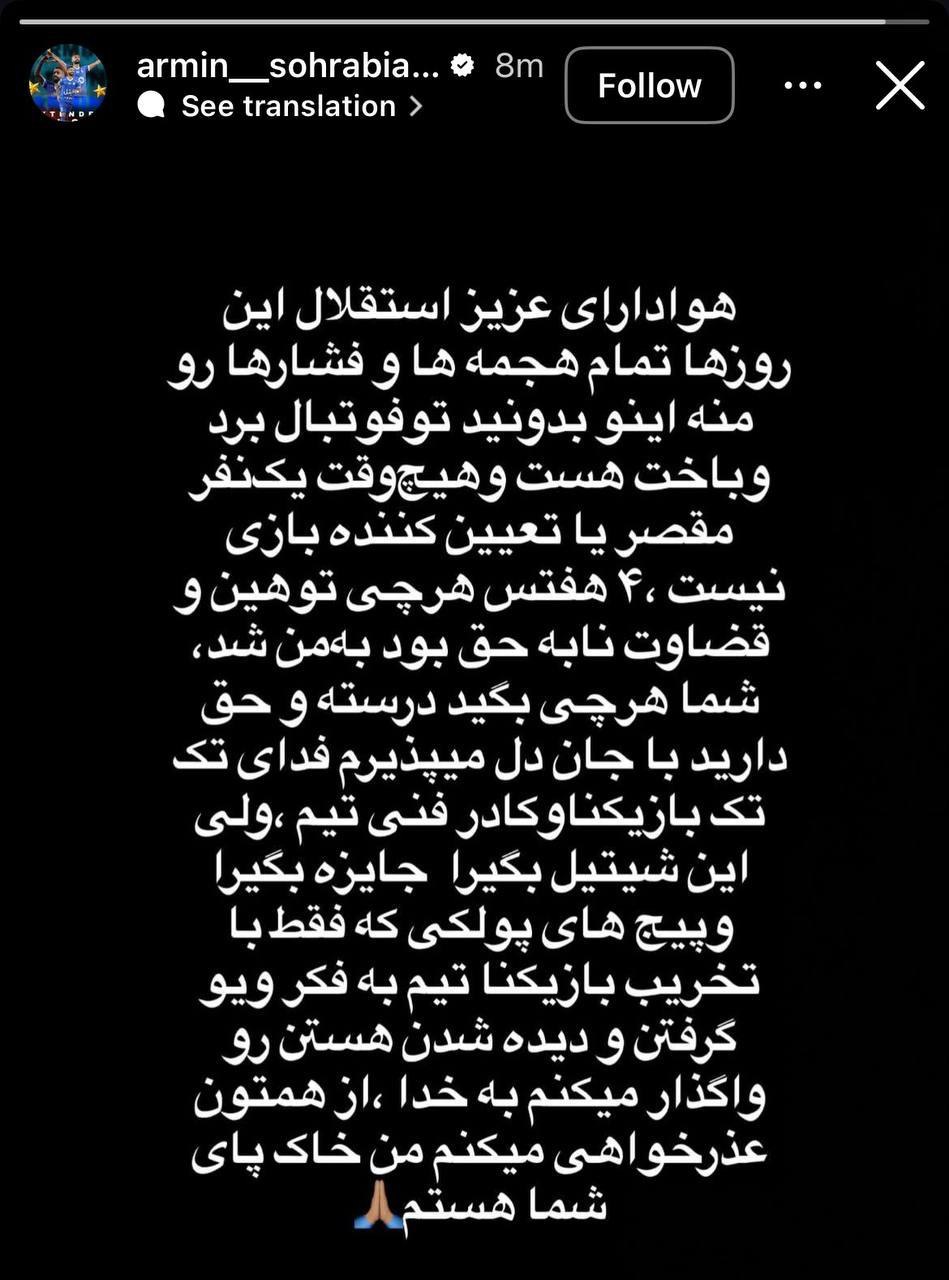Screen dimensions: 949x1280
Task: Follow armin__sohrabian
Action: (649, 86)
